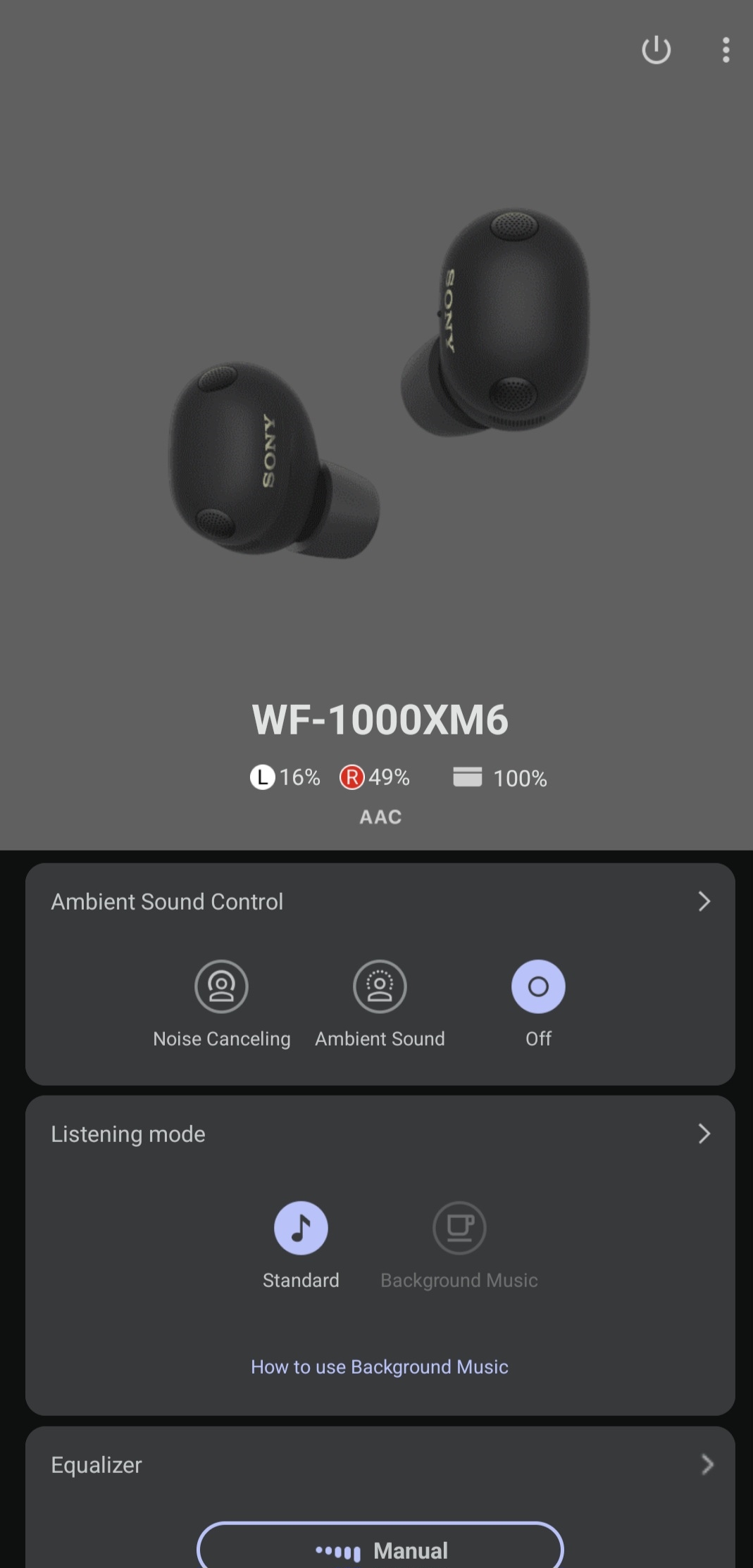
Task: Tap the power off icon
Action: coord(656,50)
